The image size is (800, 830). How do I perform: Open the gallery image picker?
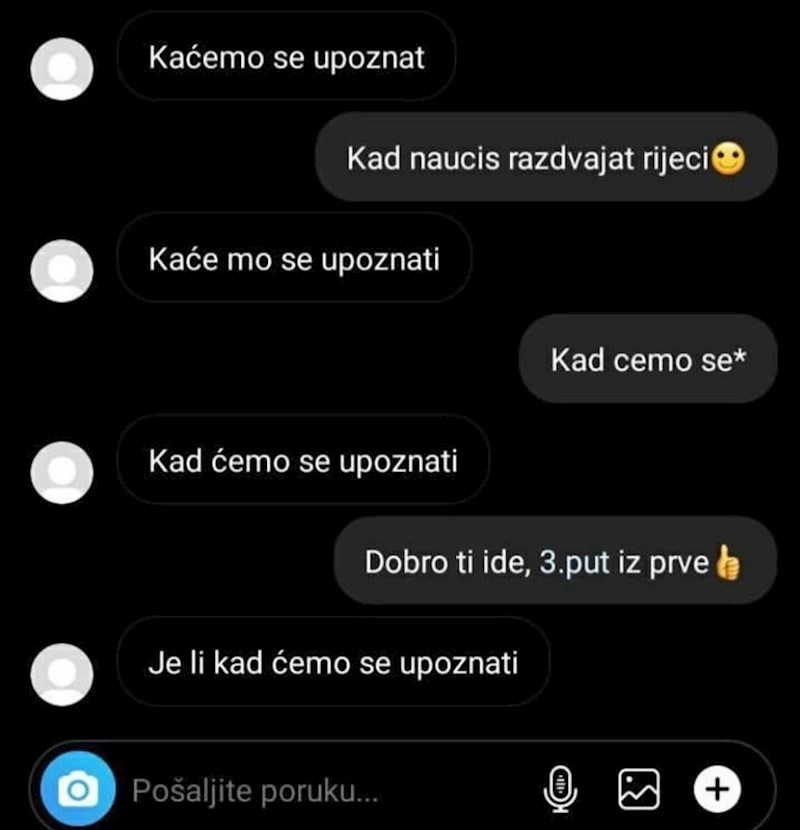639,790
